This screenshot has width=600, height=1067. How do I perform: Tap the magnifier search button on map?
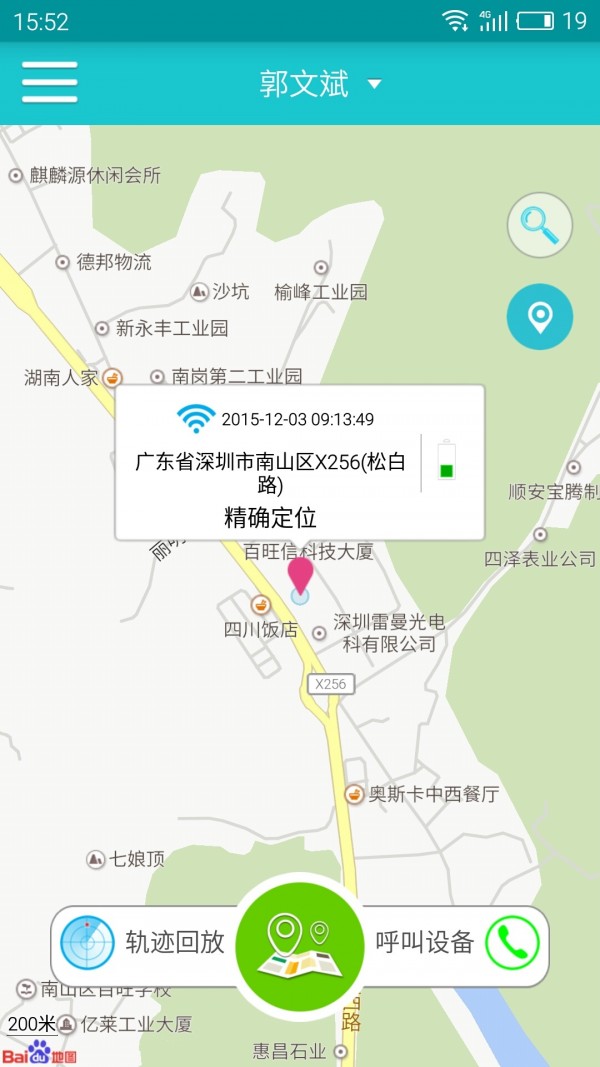pyautogui.click(x=539, y=225)
